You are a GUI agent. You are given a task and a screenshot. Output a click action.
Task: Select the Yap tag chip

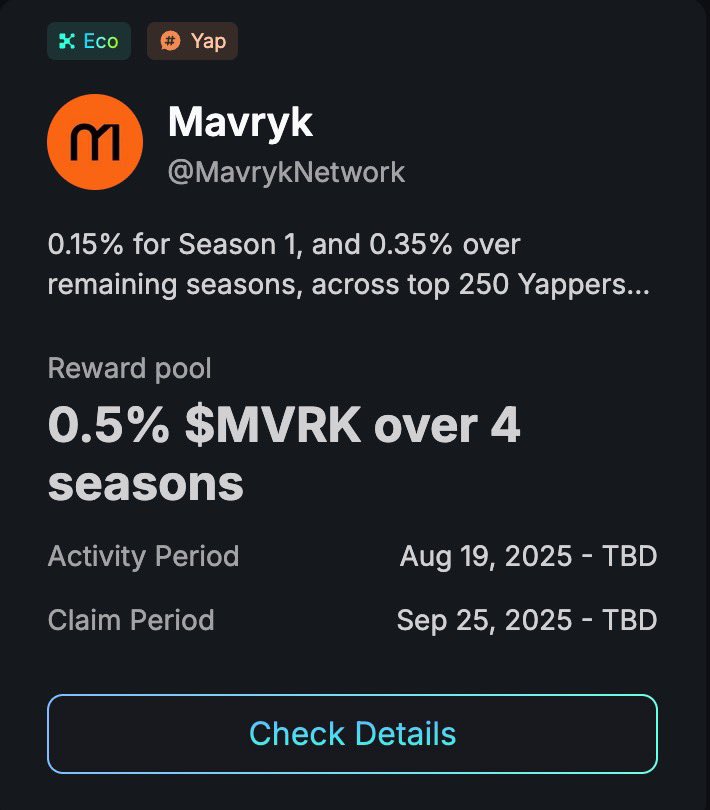click(193, 41)
